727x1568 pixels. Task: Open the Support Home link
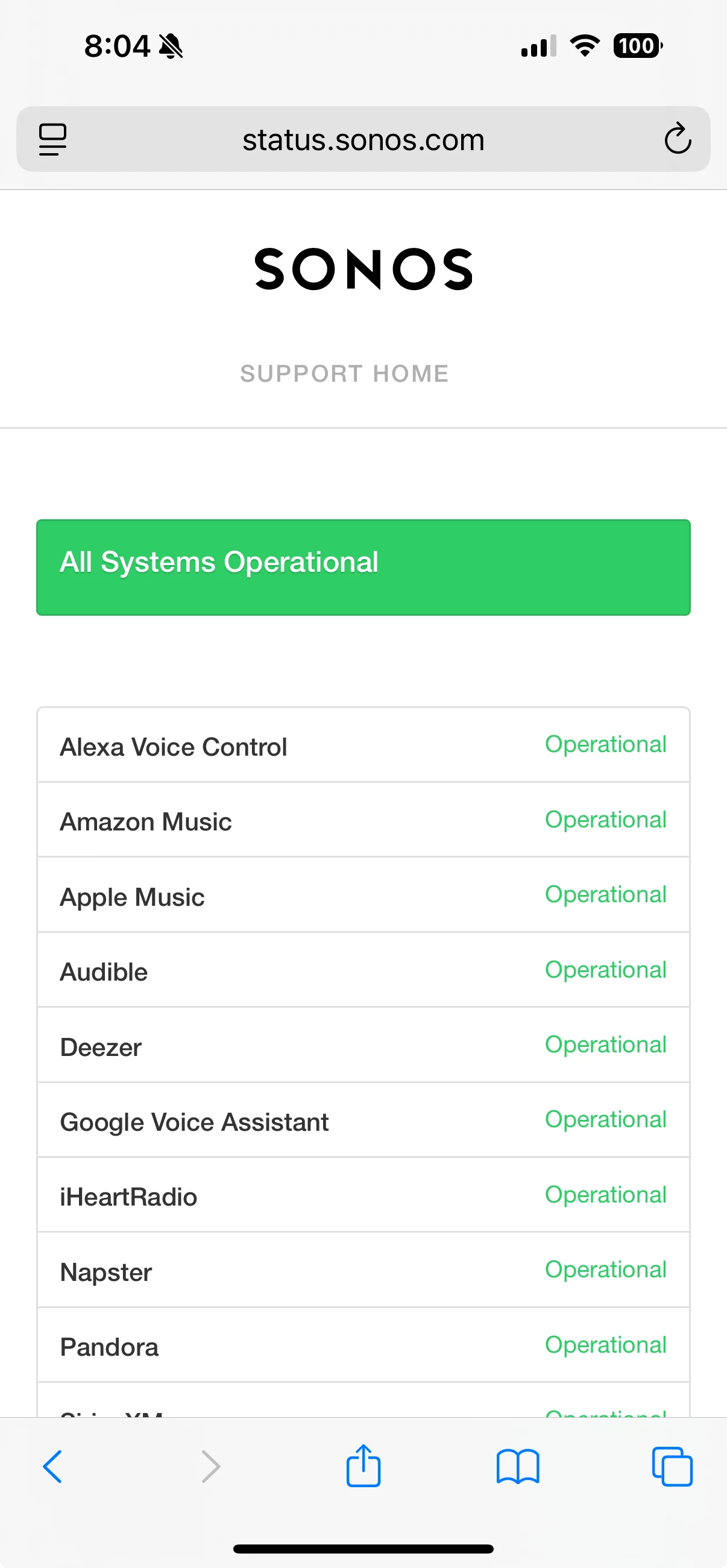tap(344, 373)
